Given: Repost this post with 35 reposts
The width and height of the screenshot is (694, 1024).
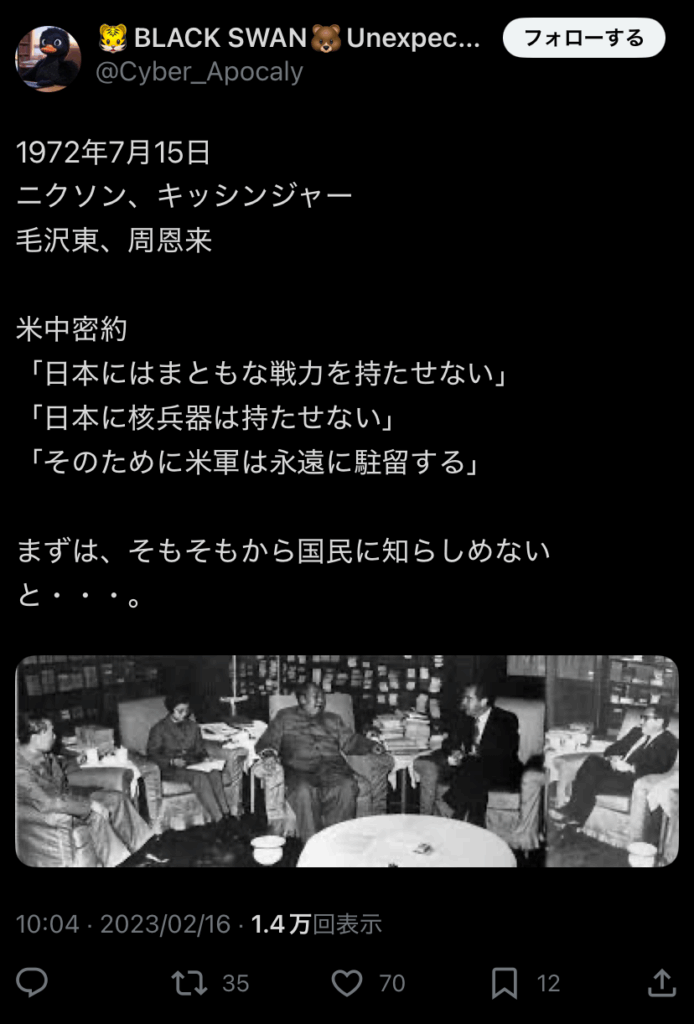Looking at the screenshot, I should point(190,983).
